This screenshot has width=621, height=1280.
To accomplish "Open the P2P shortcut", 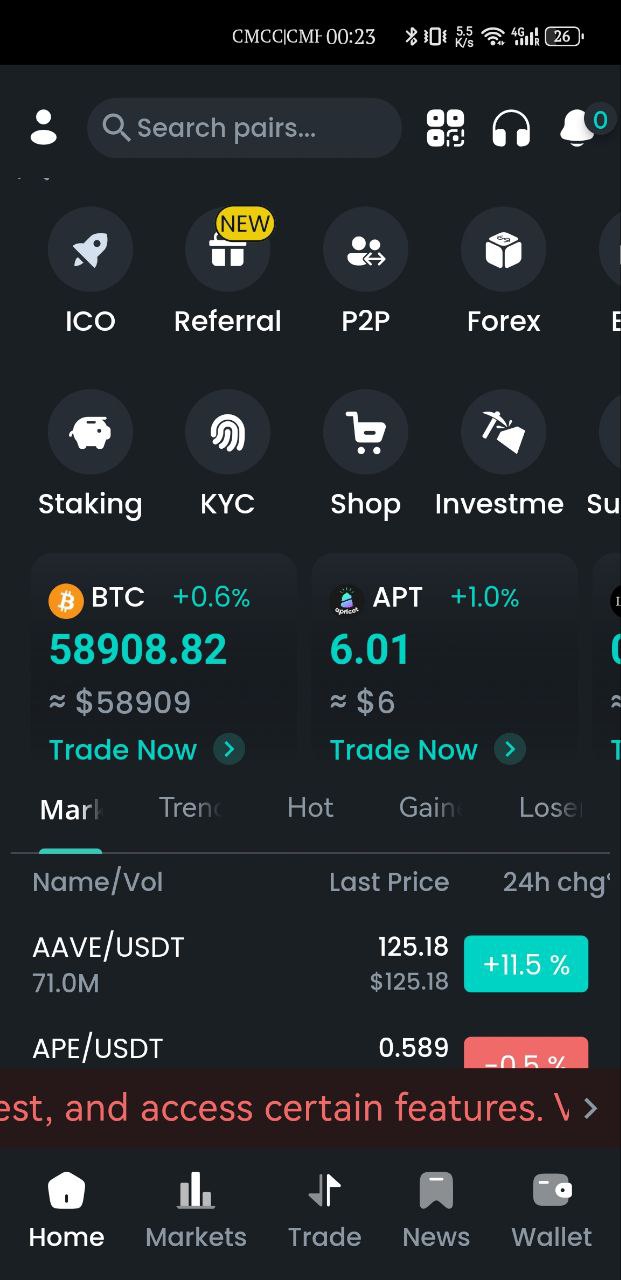I will pyautogui.click(x=365, y=250).
